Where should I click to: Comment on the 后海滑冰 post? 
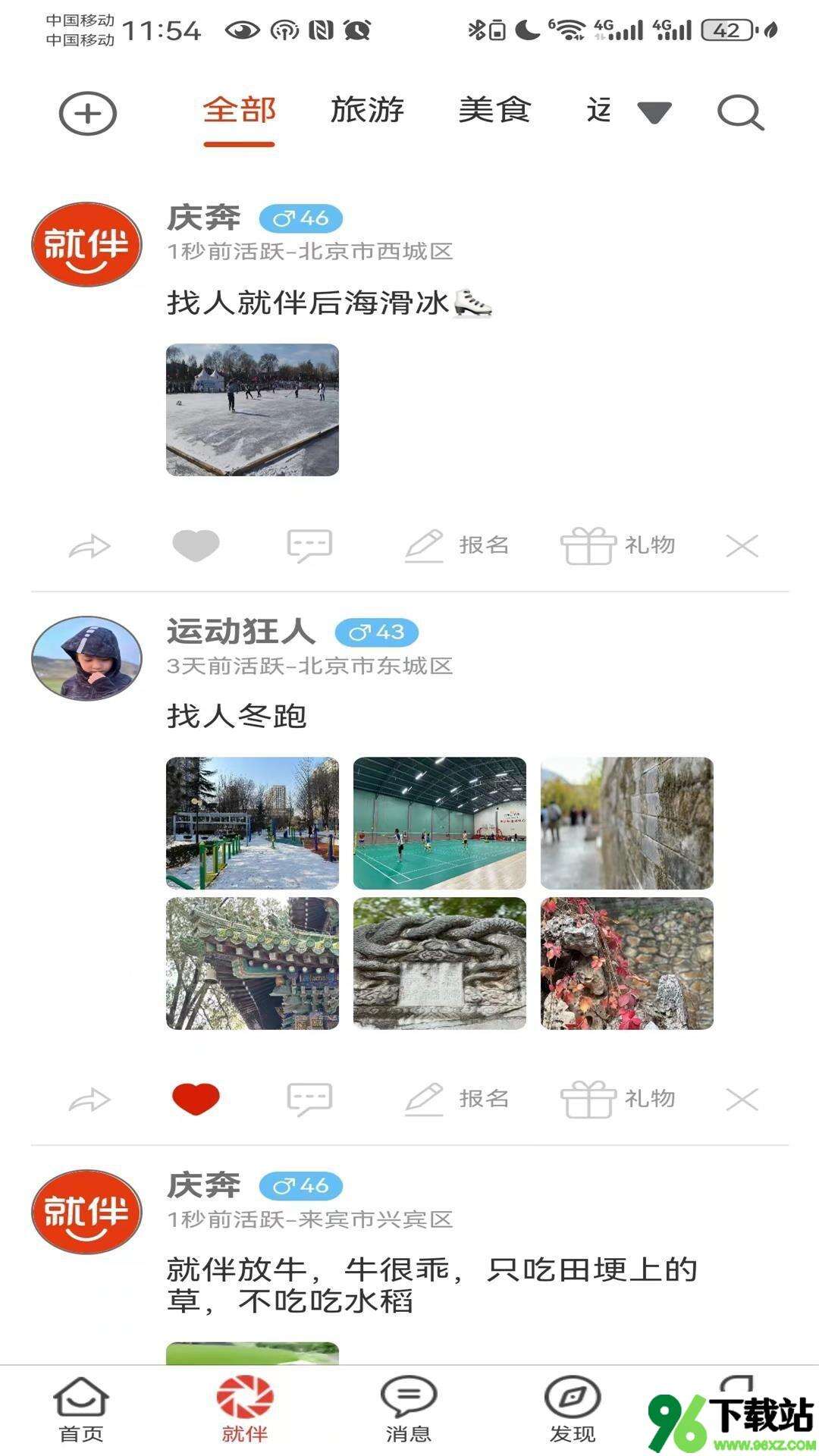pos(309,545)
